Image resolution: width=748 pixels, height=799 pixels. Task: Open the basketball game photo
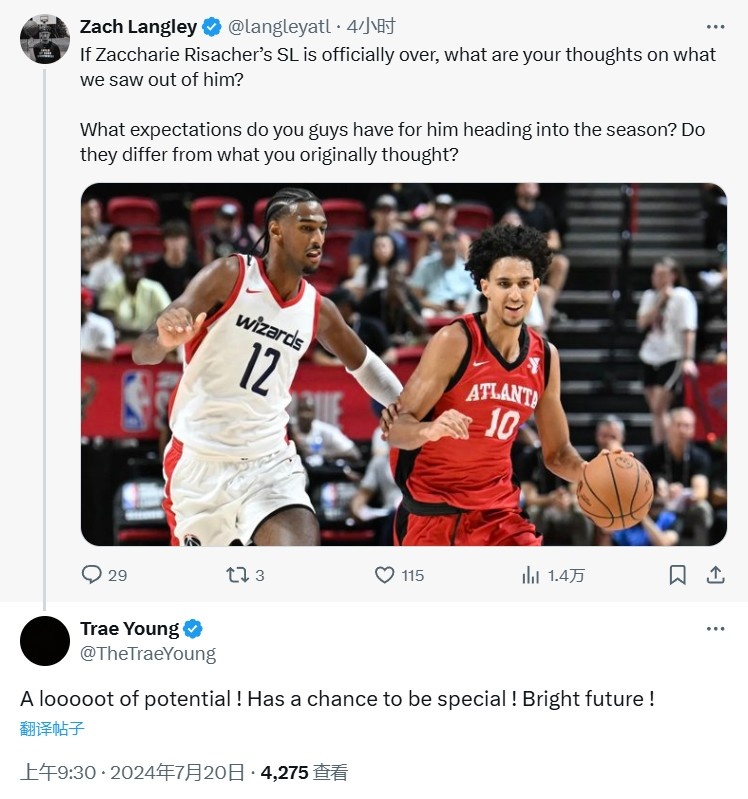[403, 364]
